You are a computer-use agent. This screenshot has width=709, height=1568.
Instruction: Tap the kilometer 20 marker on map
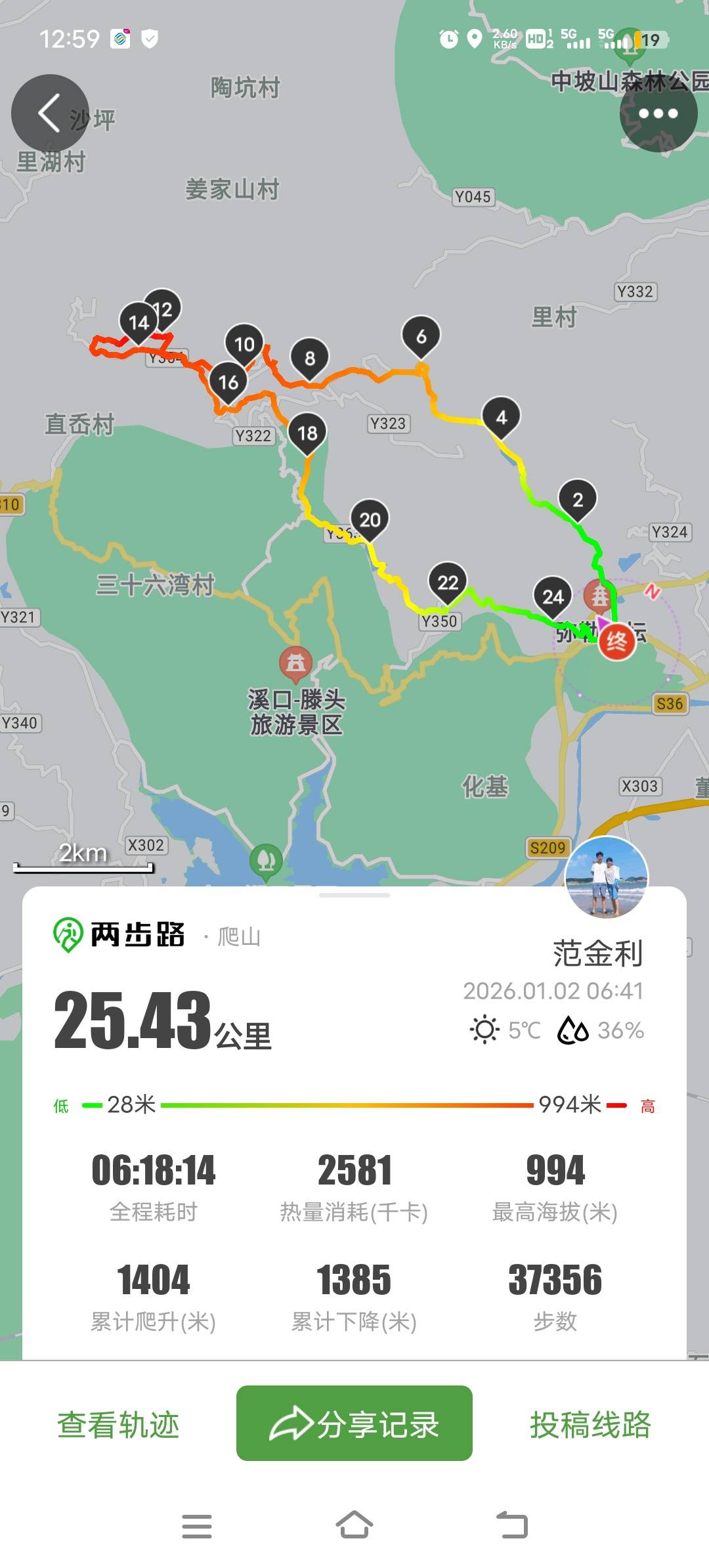[370, 520]
